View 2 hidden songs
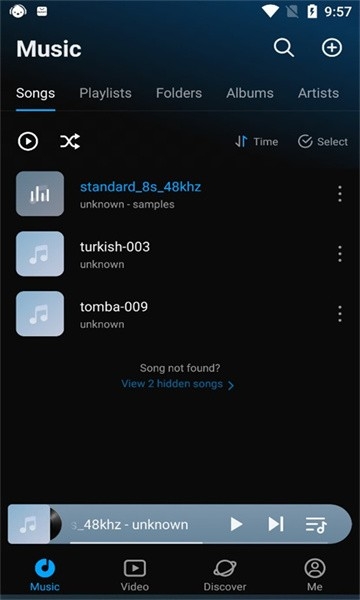The width and height of the screenshot is (360, 600). (x=178, y=384)
